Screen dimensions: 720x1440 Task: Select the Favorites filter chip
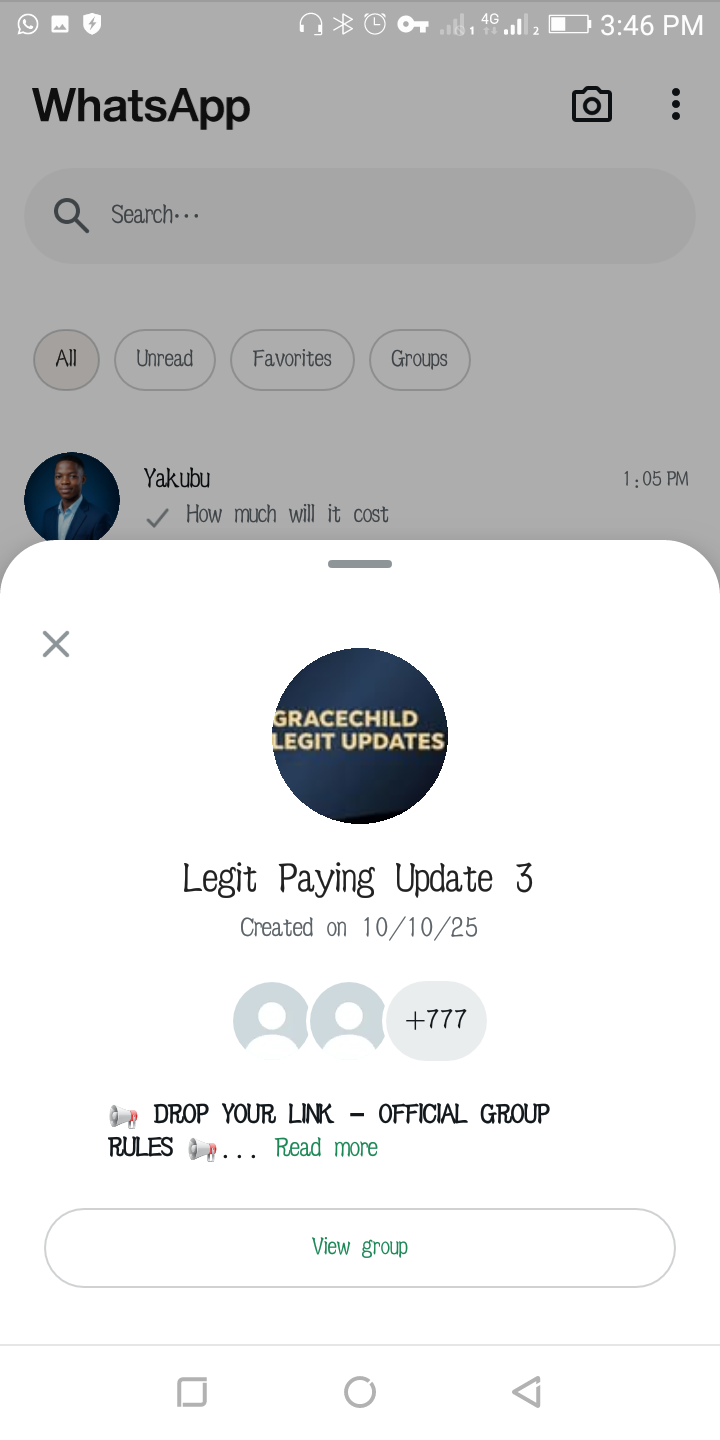[292, 359]
